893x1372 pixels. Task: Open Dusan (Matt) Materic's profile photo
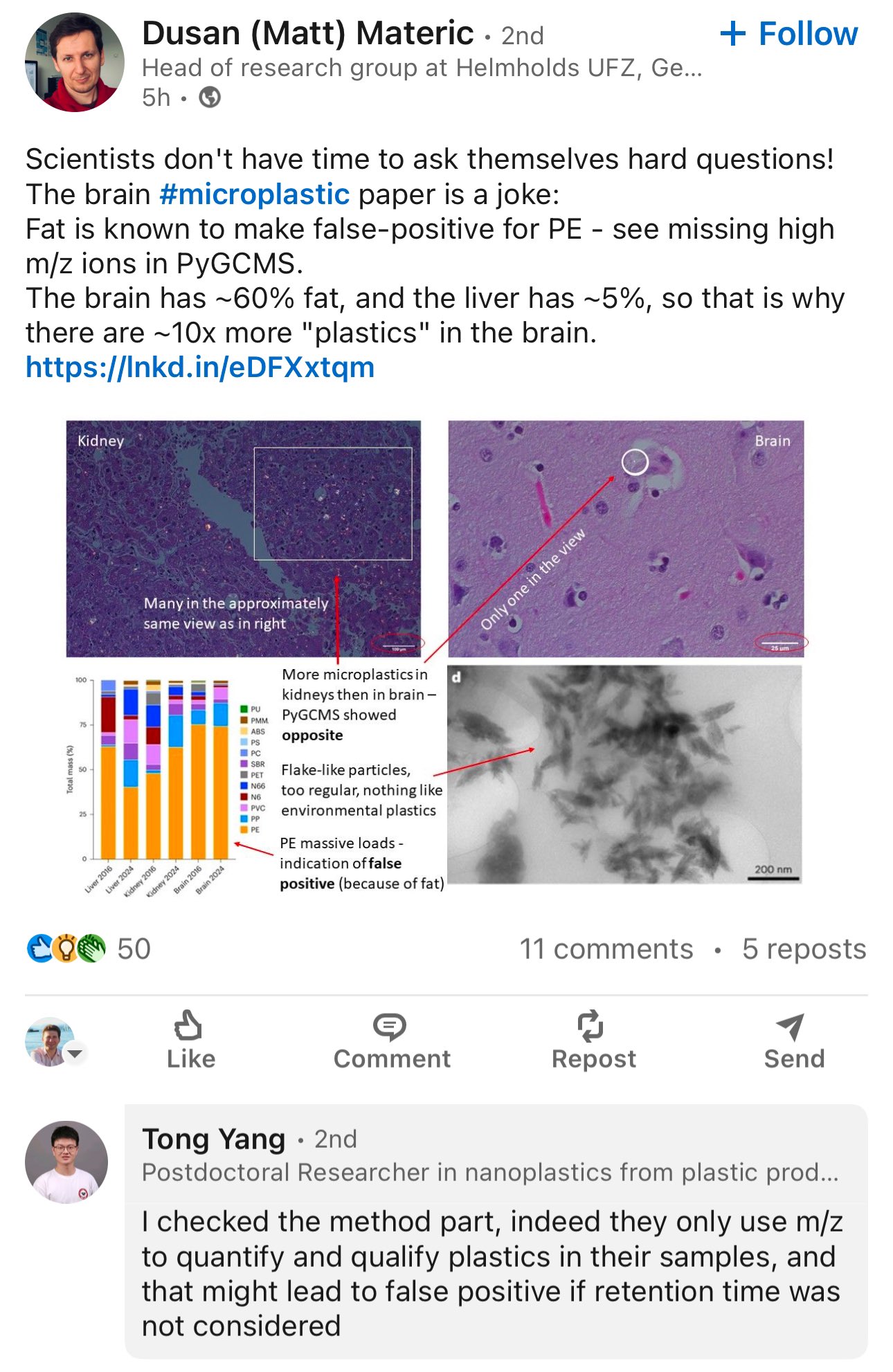click(75, 62)
